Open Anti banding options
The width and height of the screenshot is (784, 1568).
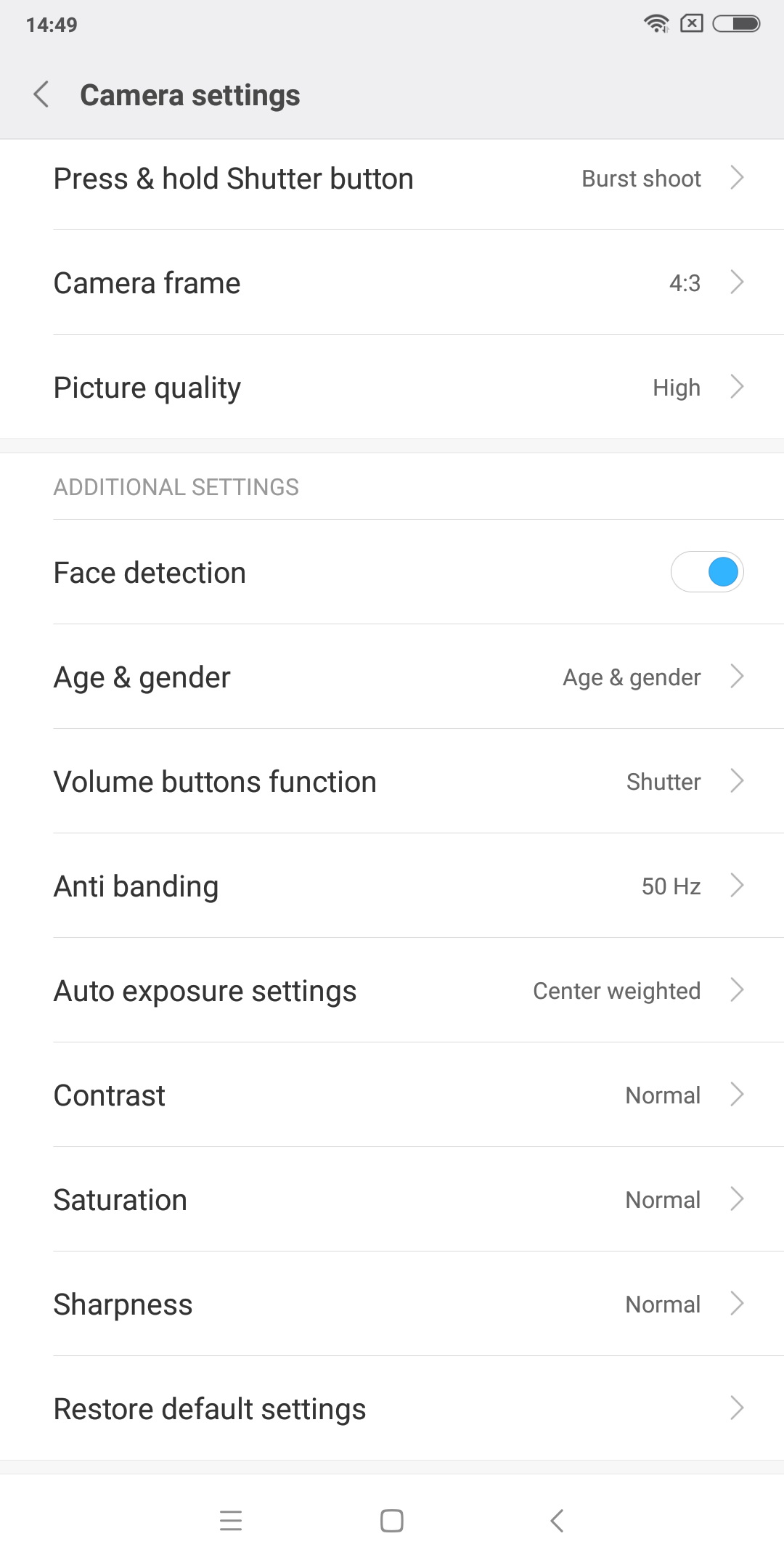tap(392, 886)
